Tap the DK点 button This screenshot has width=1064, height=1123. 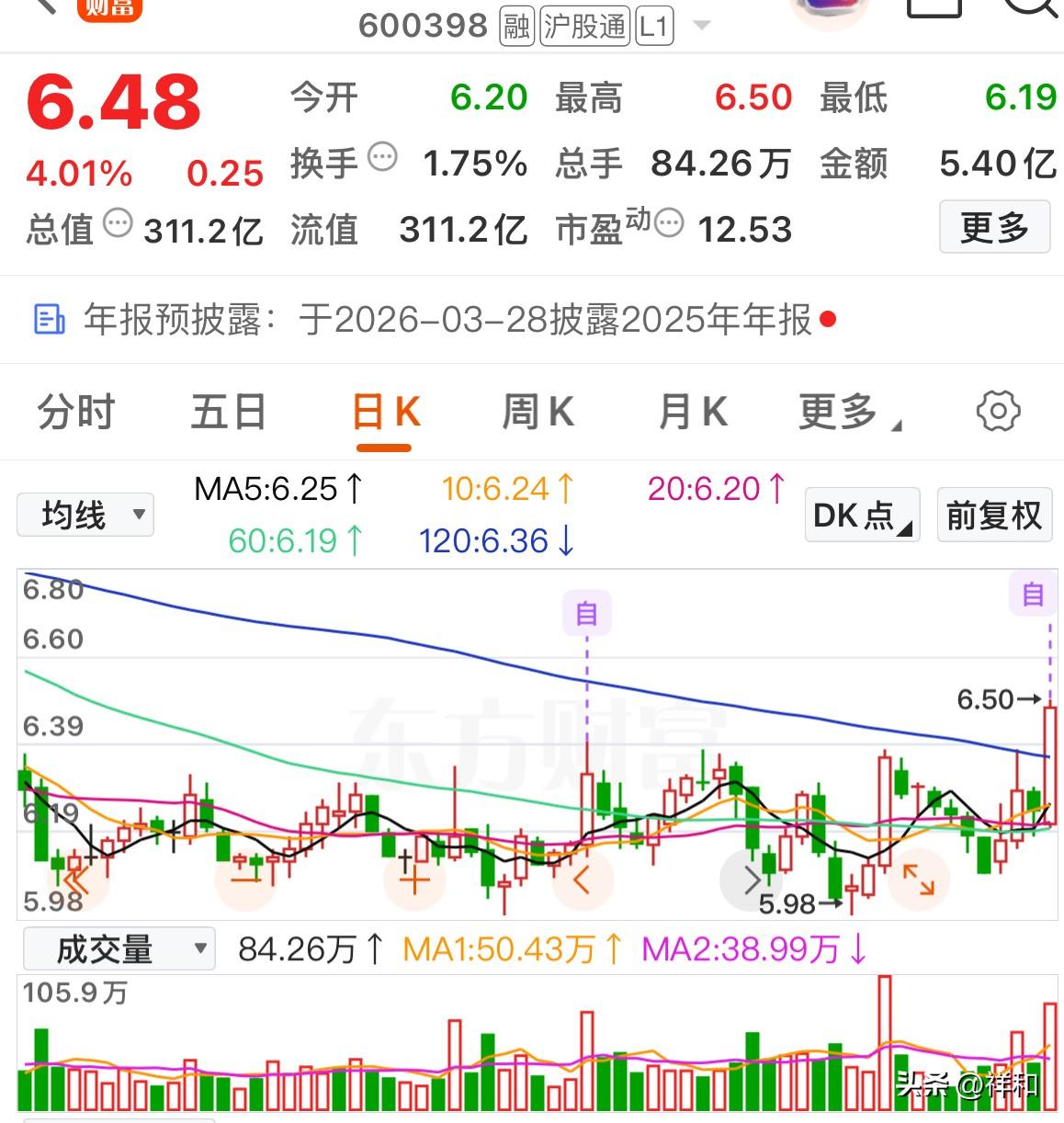pyautogui.click(x=862, y=515)
